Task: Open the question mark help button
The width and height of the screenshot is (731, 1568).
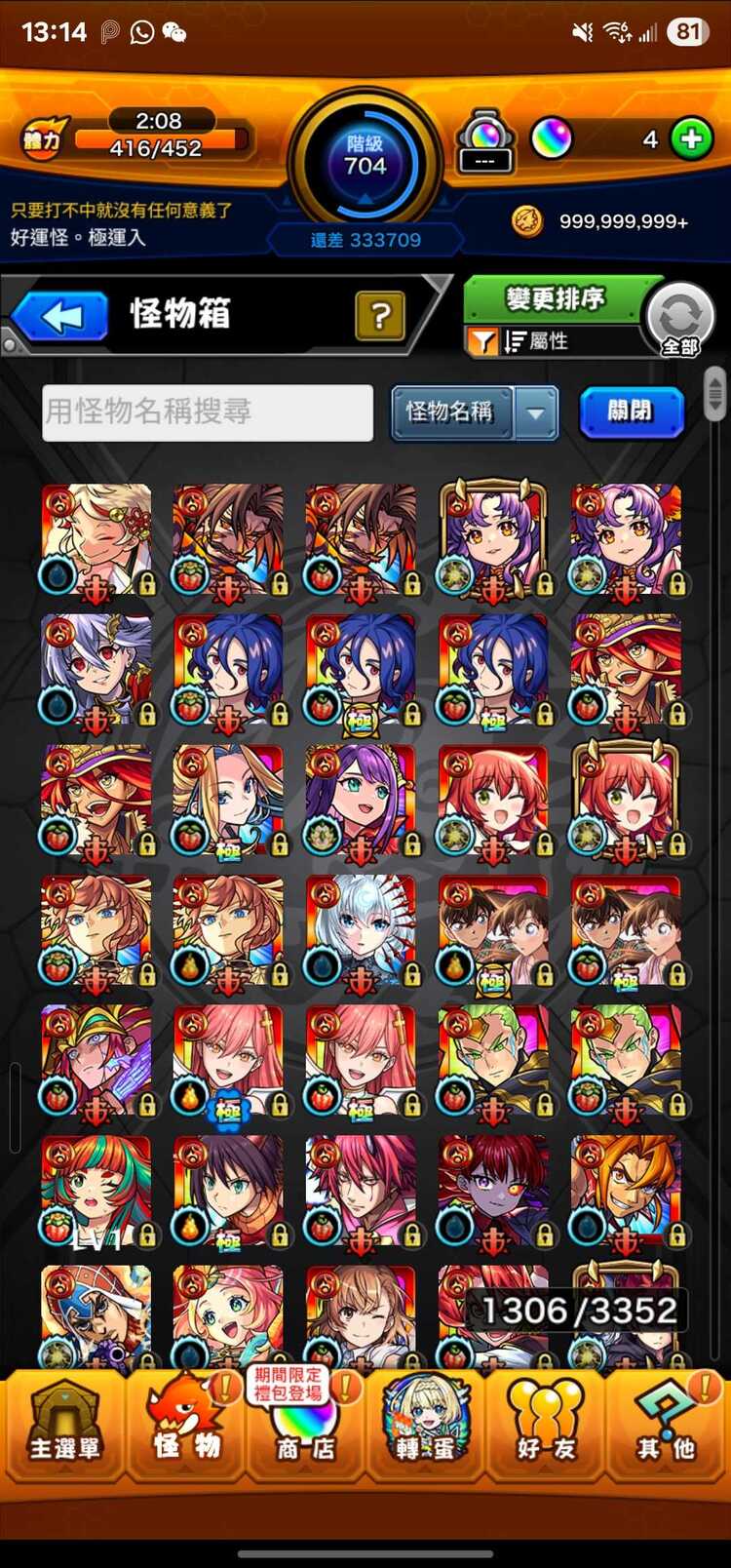Action: click(x=379, y=315)
